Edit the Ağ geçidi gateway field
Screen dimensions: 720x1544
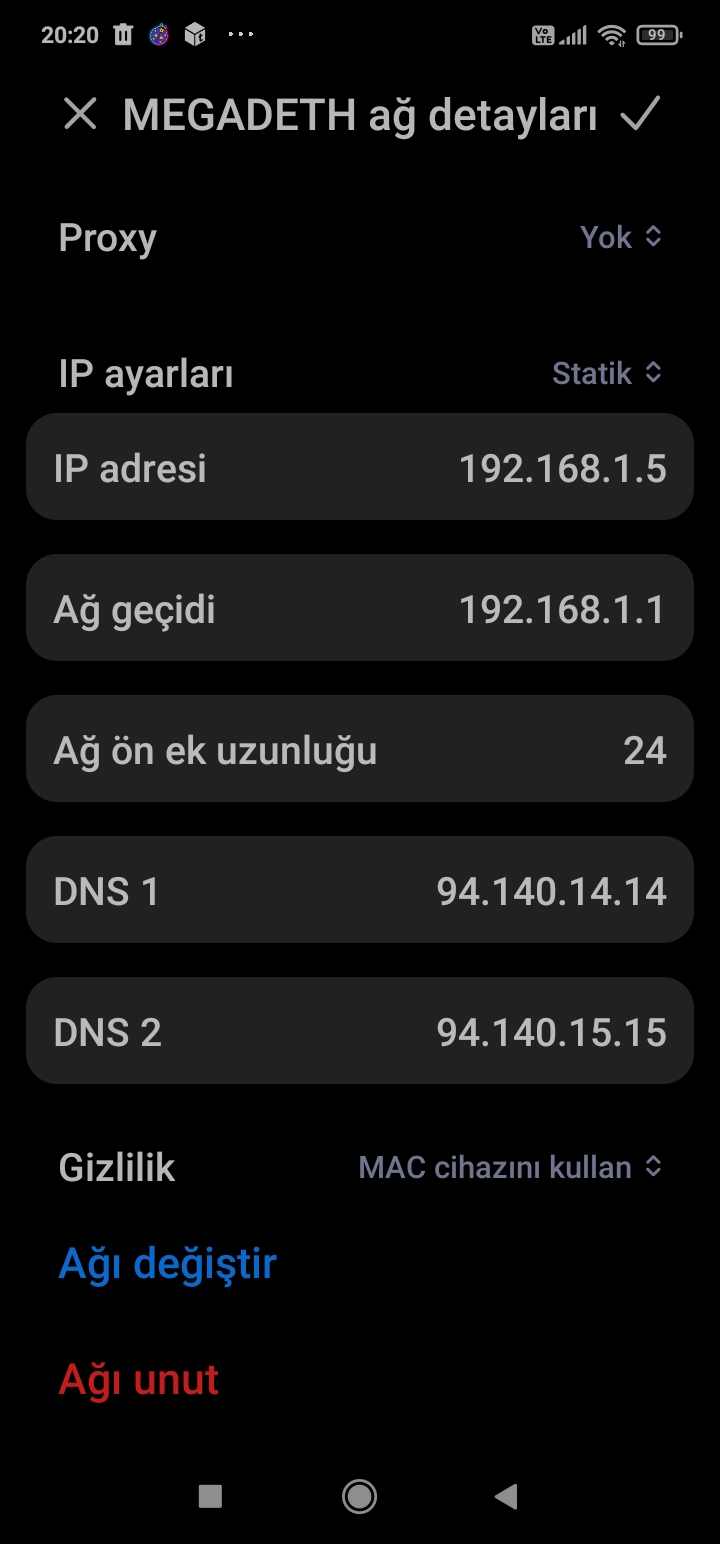pos(360,608)
